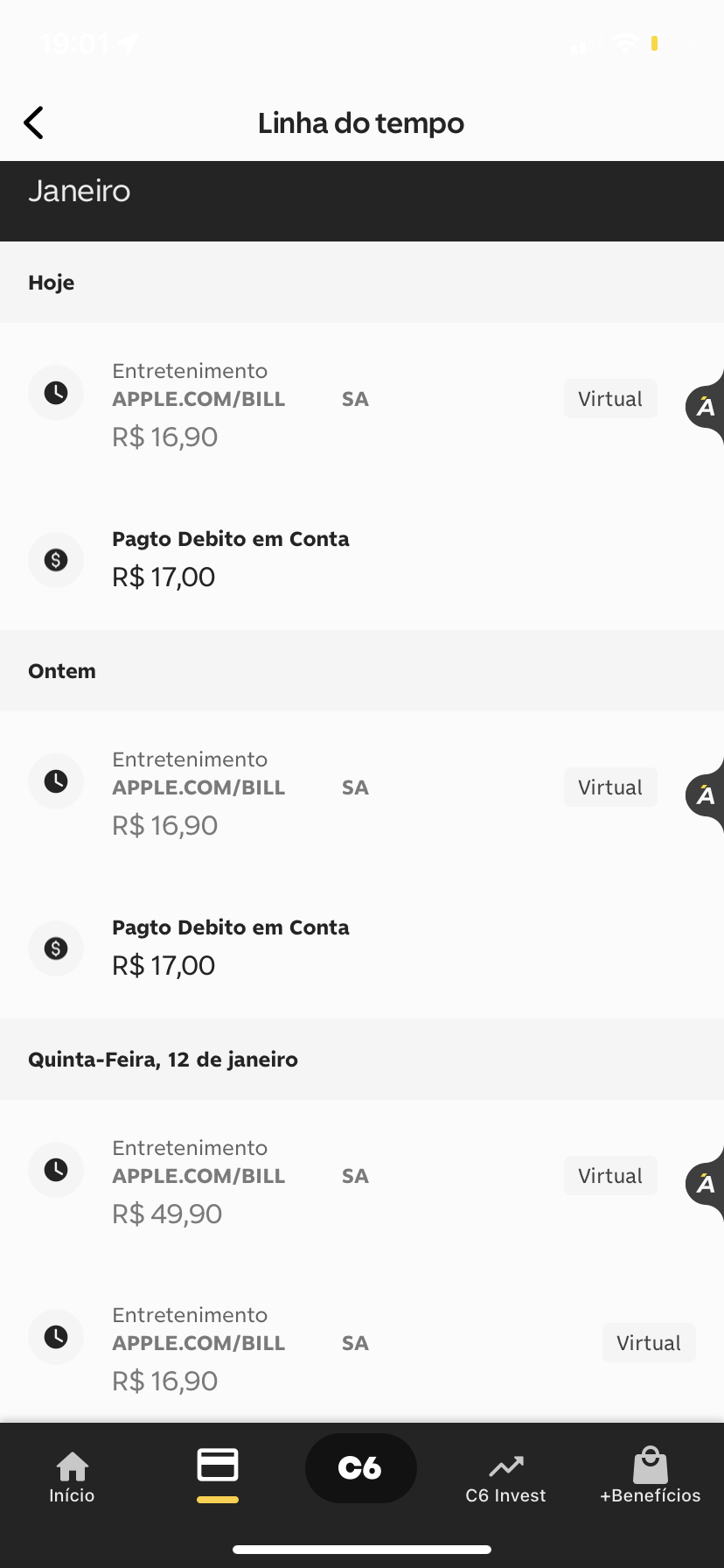This screenshot has height=1568, width=724.
Task: Tap the central C6 button
Action: (360, 1468)
